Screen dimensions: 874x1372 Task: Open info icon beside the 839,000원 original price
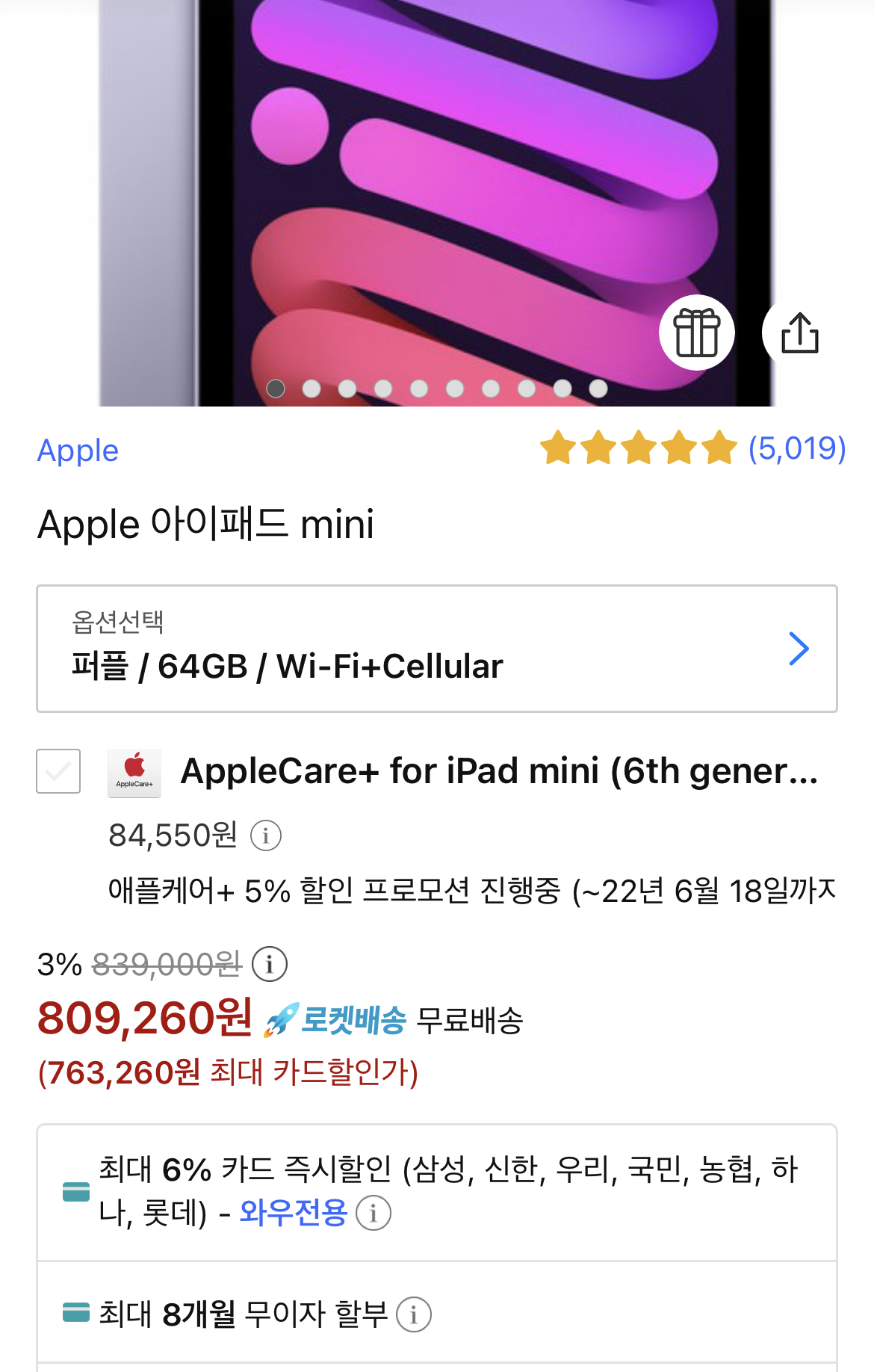pos(269,964)
